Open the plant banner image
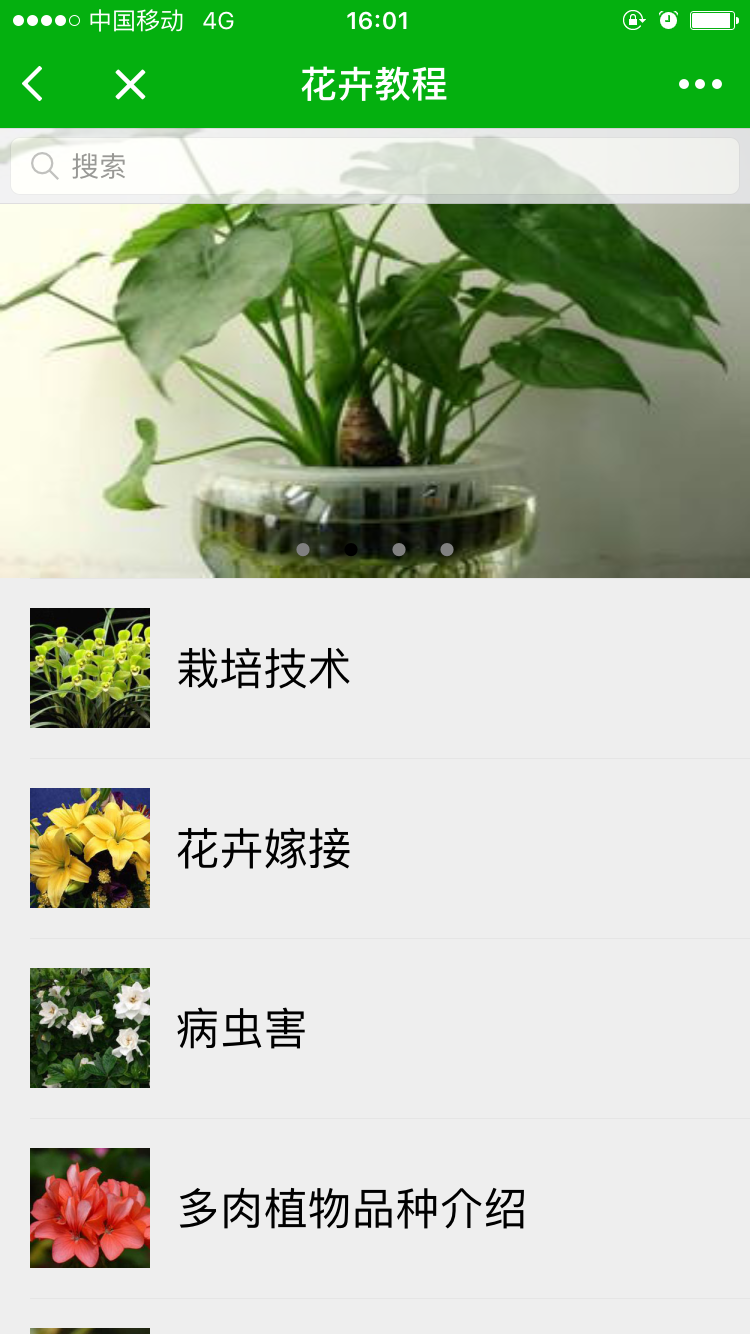Screen dimensions: 750x1334 pos(375,390)
